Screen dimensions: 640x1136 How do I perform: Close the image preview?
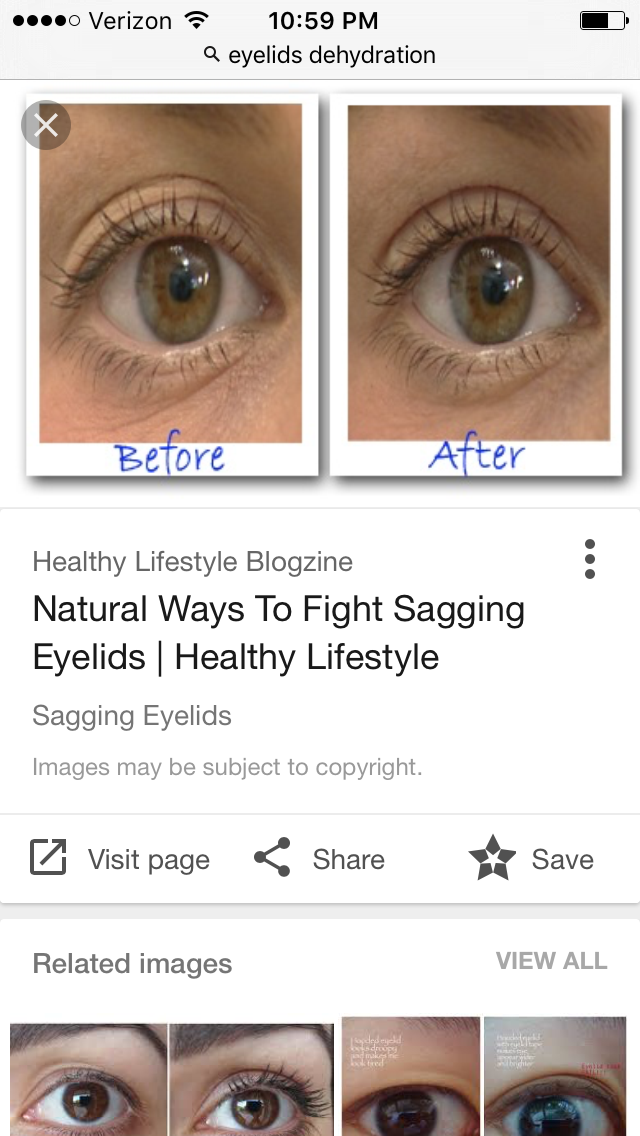(46, 125)
